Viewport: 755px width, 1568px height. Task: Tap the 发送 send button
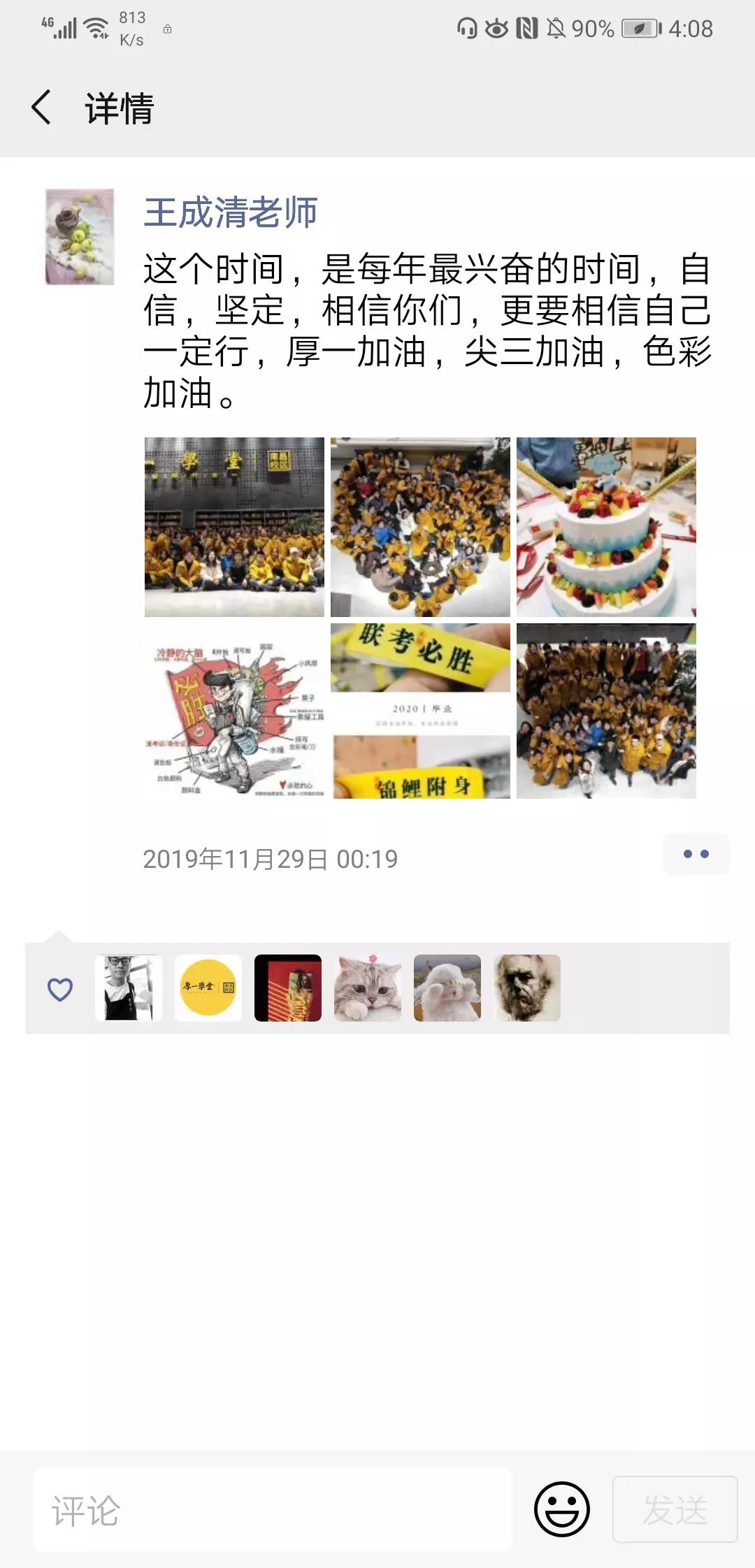tap(675, 1509)
